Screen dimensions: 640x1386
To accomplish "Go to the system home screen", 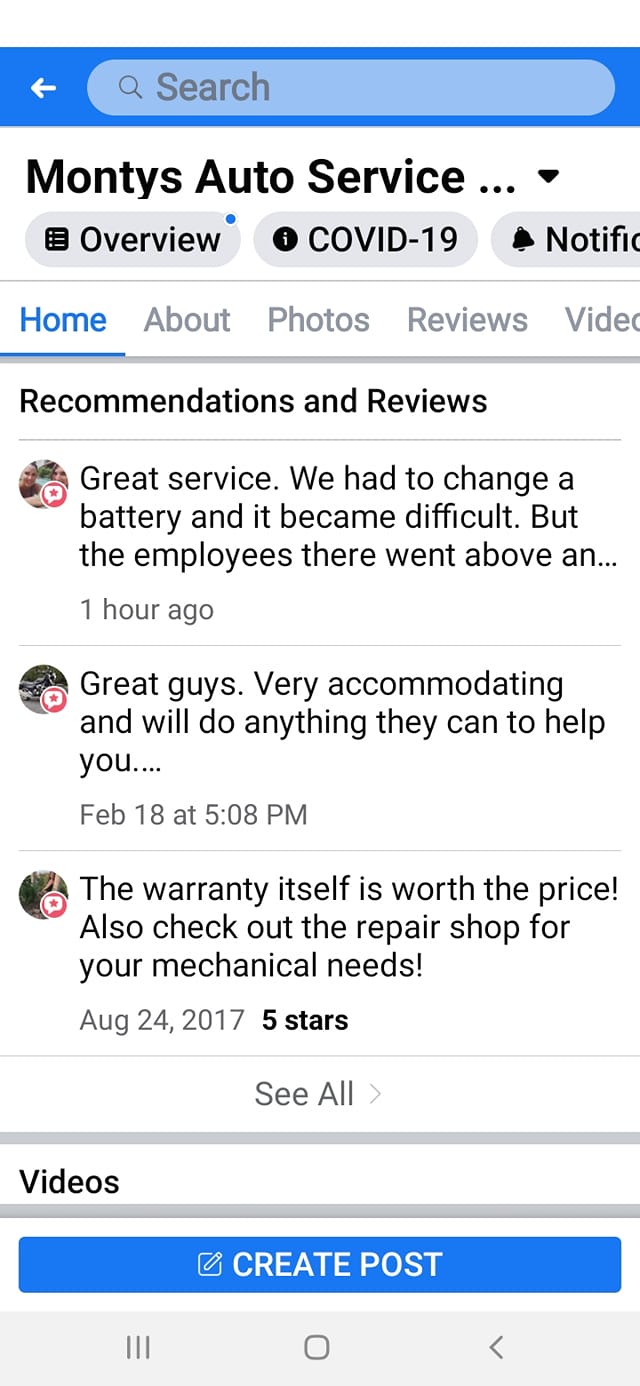I will pos(317,1347).
